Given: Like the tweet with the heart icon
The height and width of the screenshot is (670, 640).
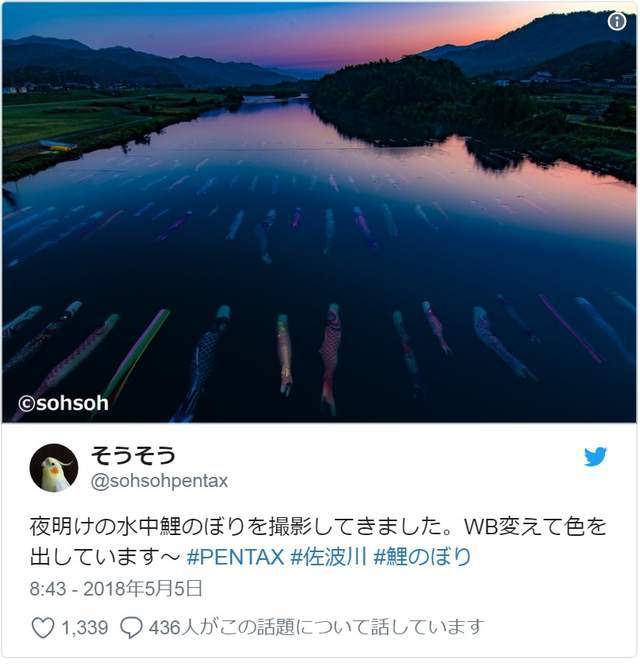Looking at the screenshot, I should 43,627.
